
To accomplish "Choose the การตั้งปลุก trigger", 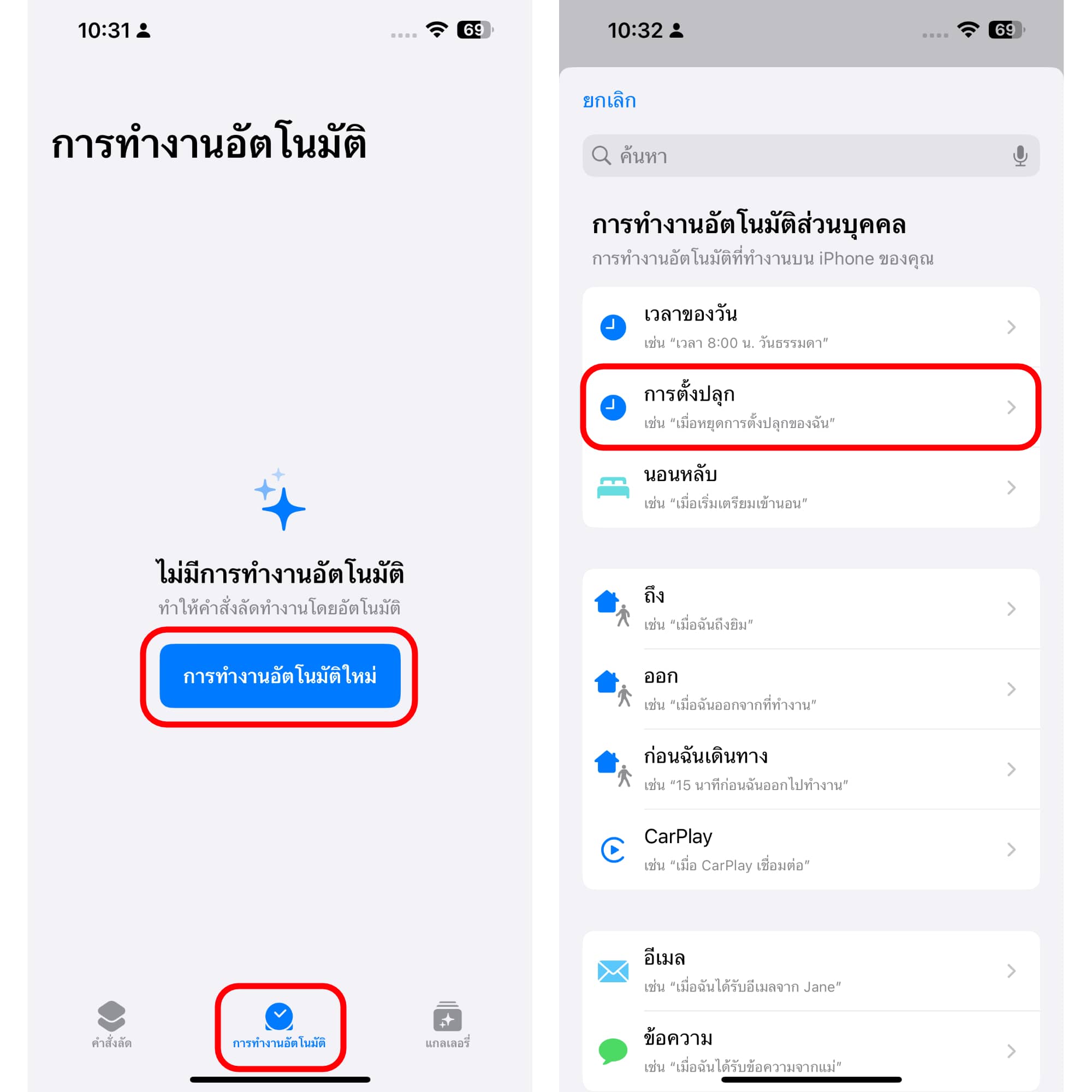I will 810,407.
